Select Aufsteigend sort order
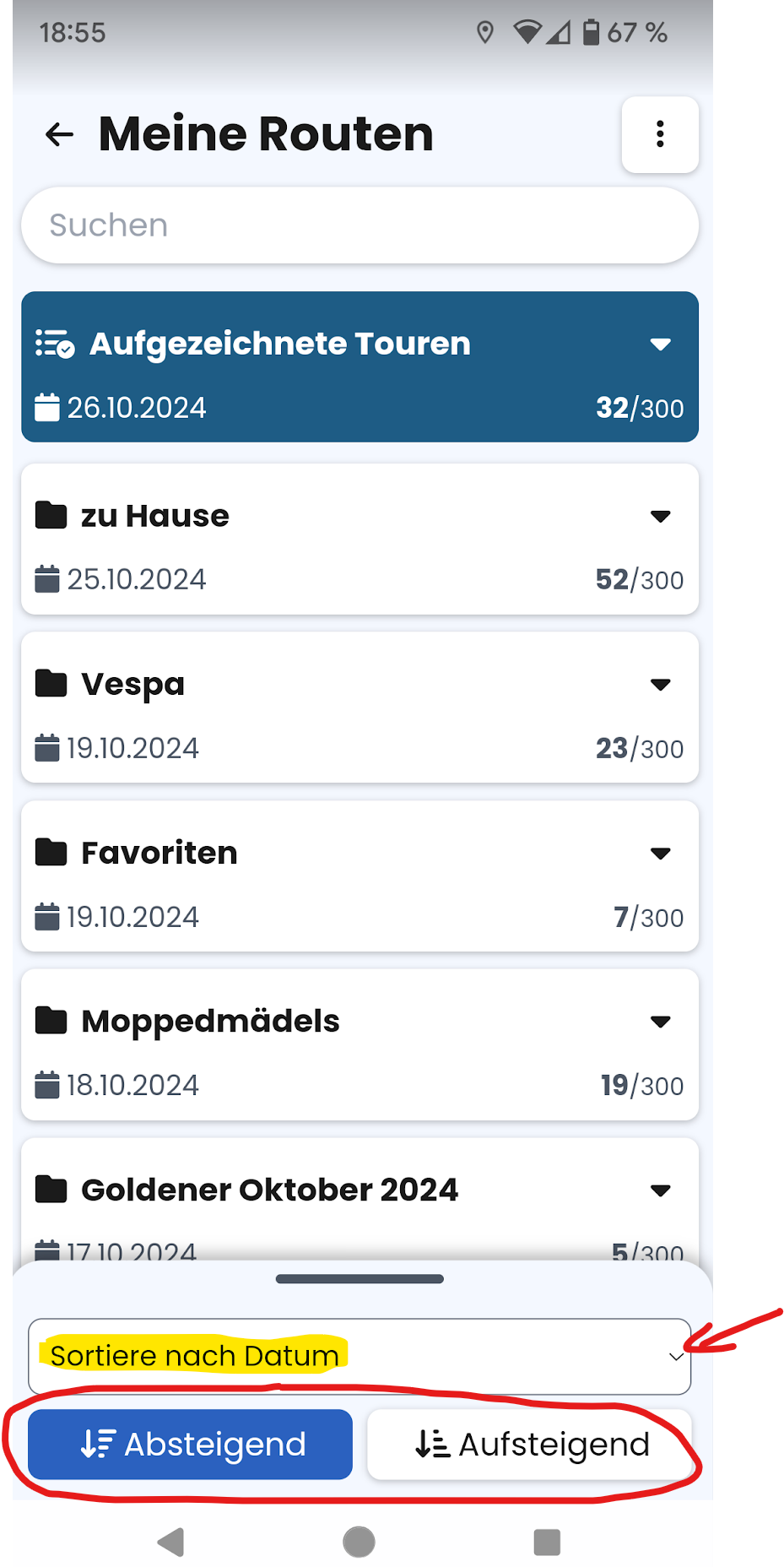The image size is (784, 1567). point(530,1444)
